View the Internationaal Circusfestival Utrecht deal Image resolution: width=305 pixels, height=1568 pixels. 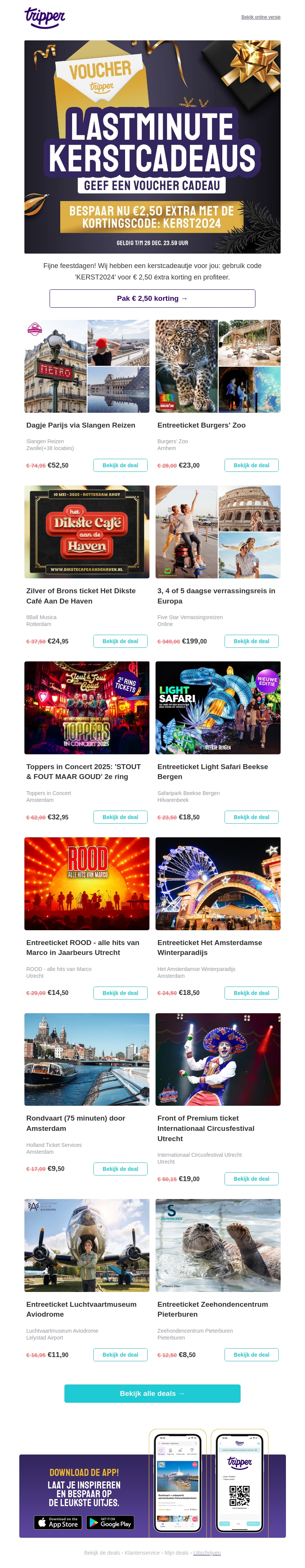(251, 1178)
